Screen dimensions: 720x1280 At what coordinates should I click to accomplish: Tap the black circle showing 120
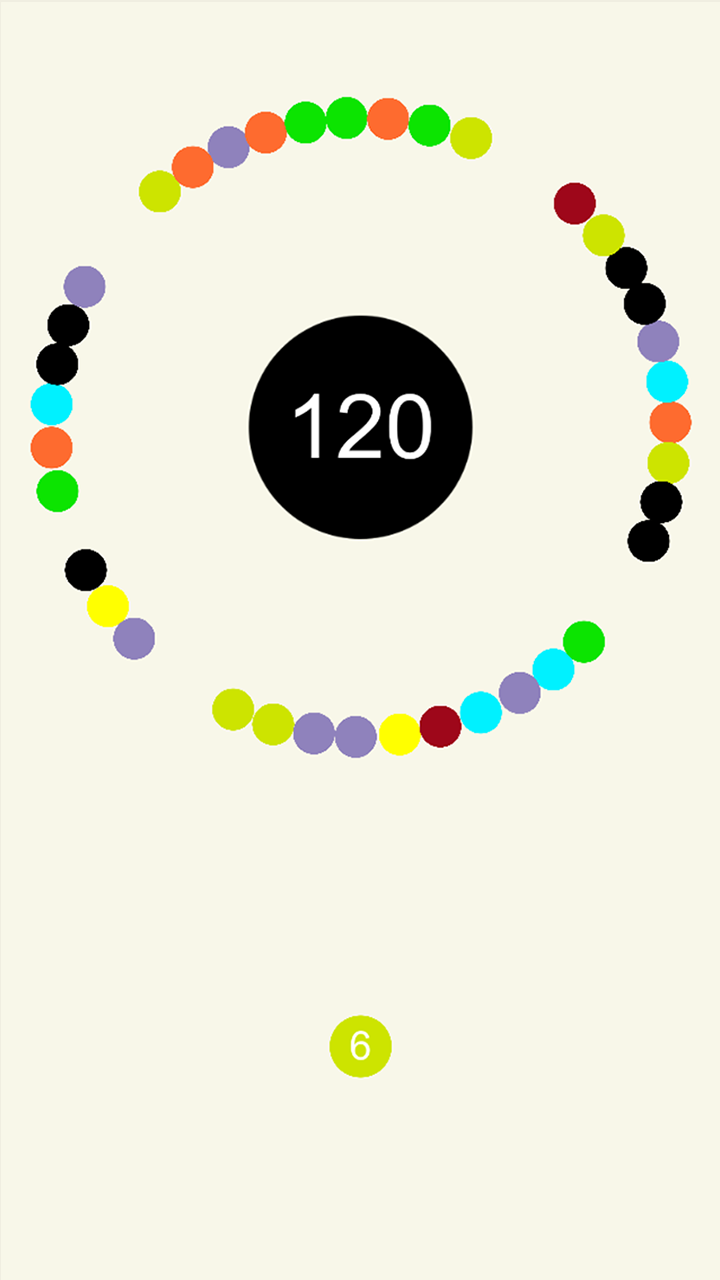tap(360, 424)
